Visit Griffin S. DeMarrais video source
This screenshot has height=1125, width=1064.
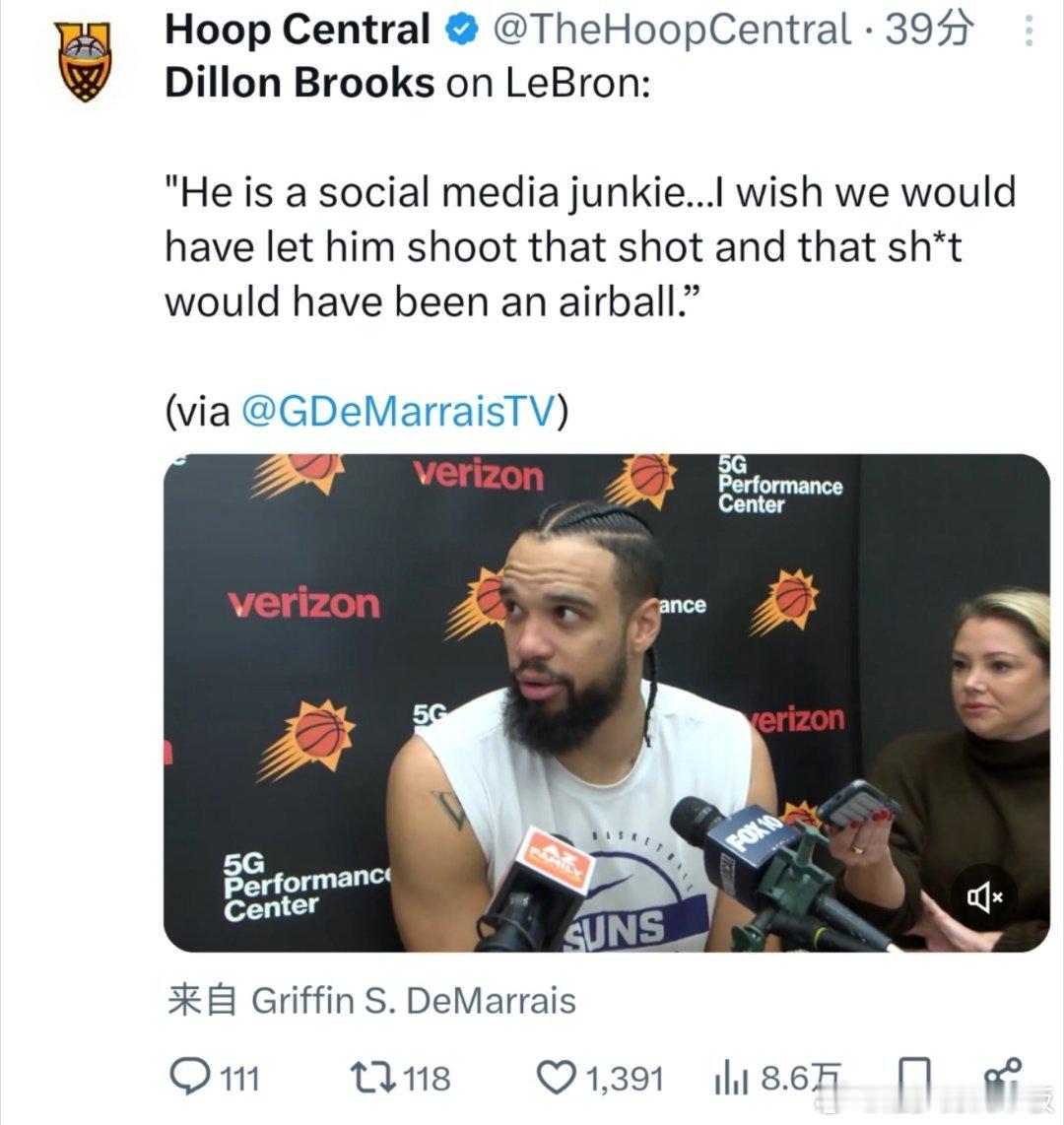pyautogui.click(x=414, y=1001)
